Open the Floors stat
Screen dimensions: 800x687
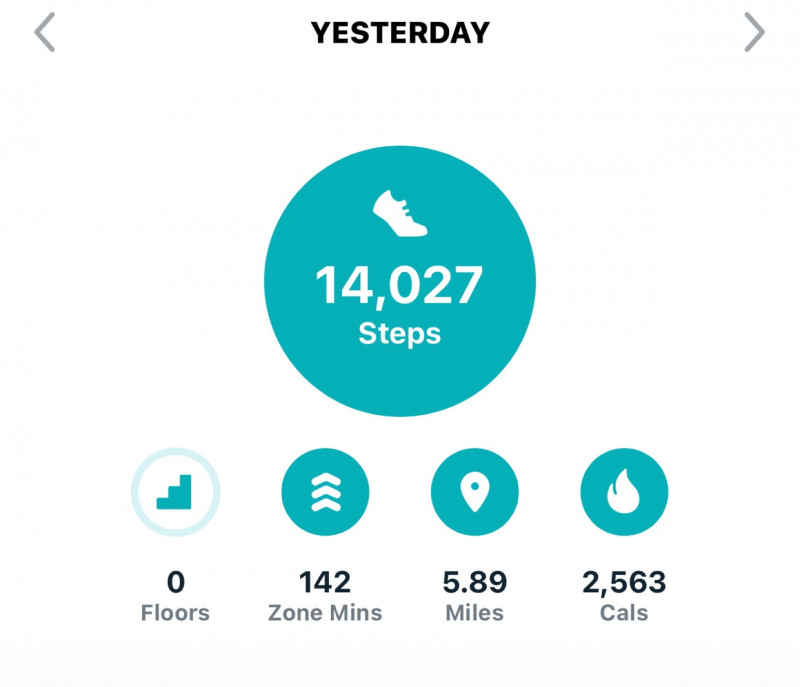click(x=176, y=492)
